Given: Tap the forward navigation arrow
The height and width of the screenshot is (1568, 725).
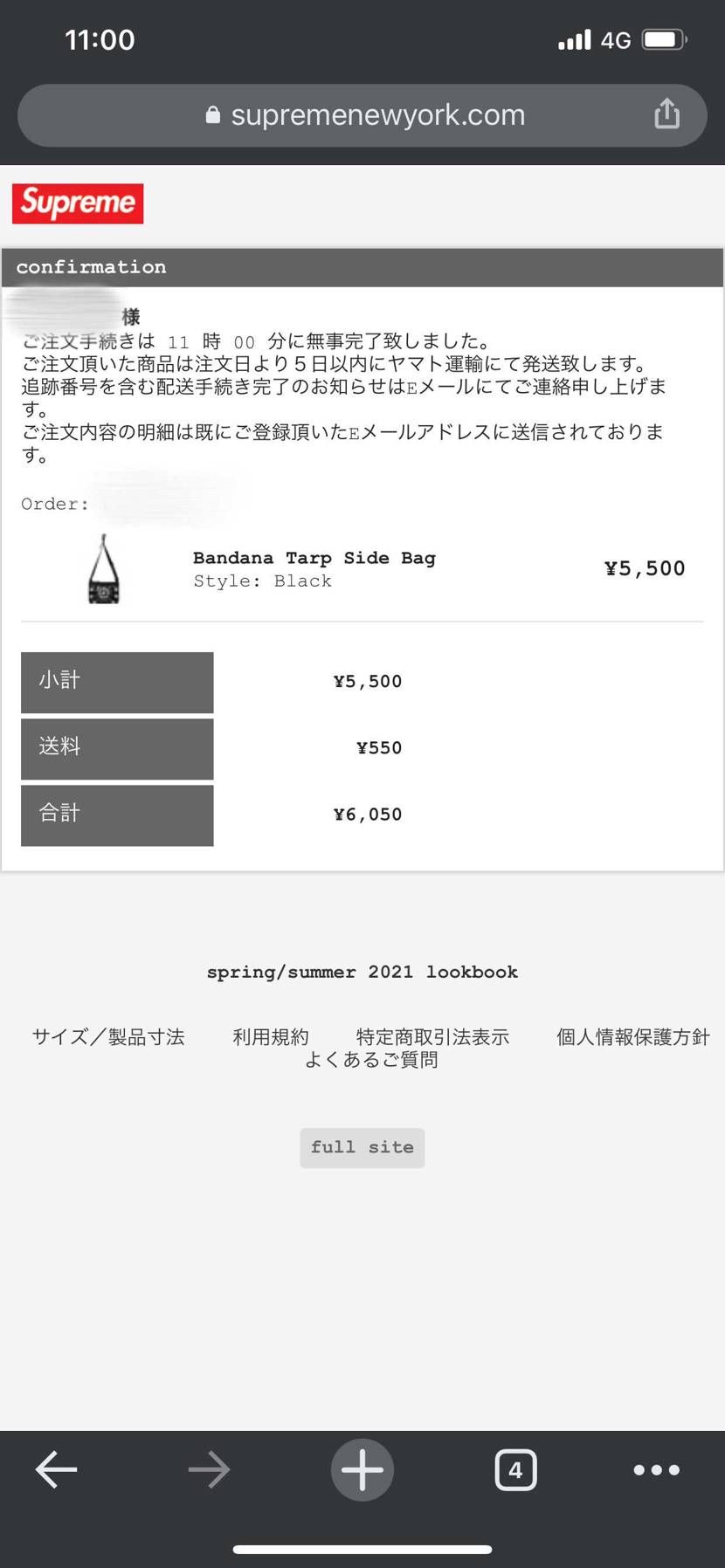Looking at the screenshot, I should pyautogui.click(x=209, y=1469).
